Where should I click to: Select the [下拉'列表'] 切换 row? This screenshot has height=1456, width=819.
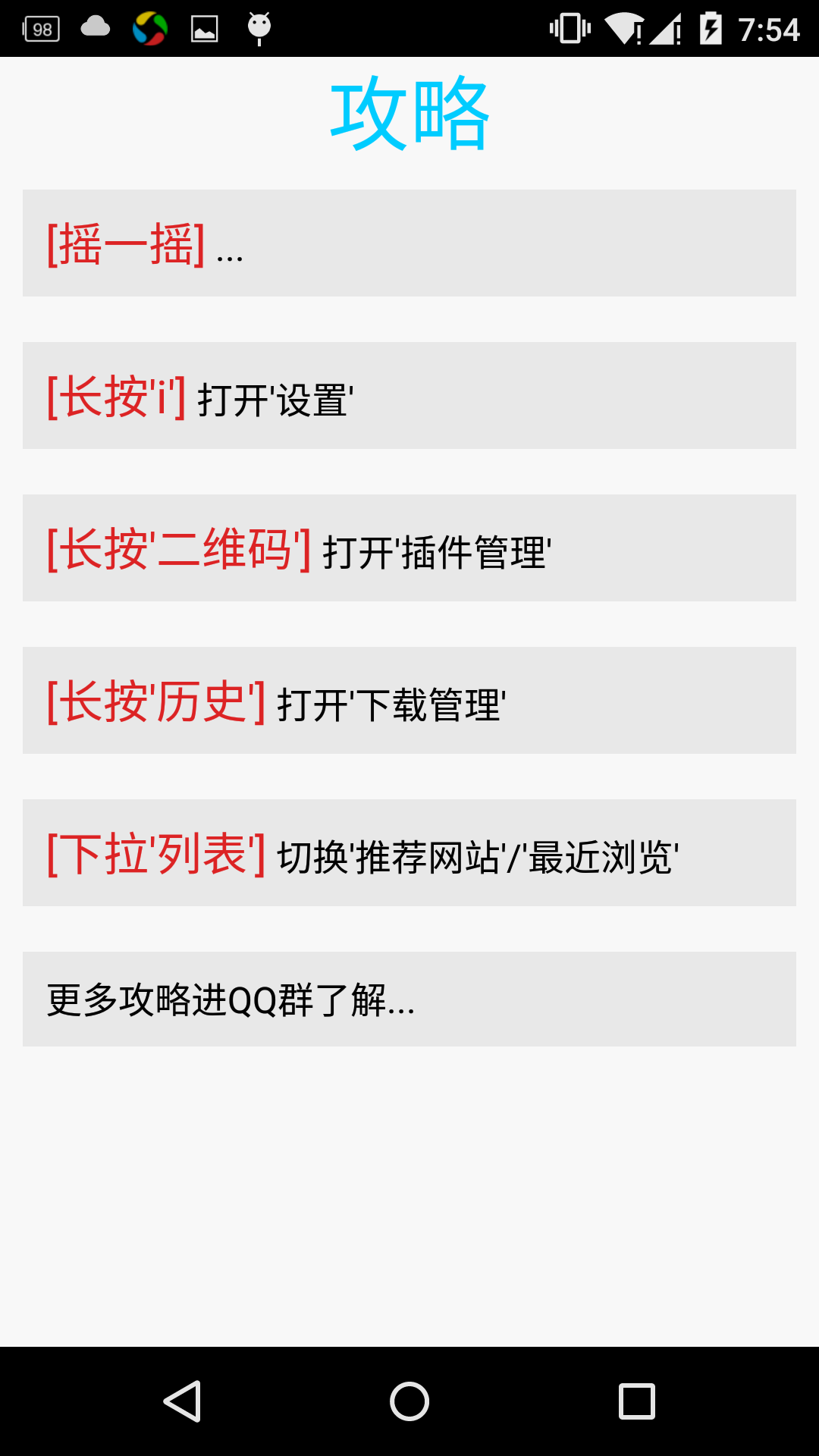409,852
